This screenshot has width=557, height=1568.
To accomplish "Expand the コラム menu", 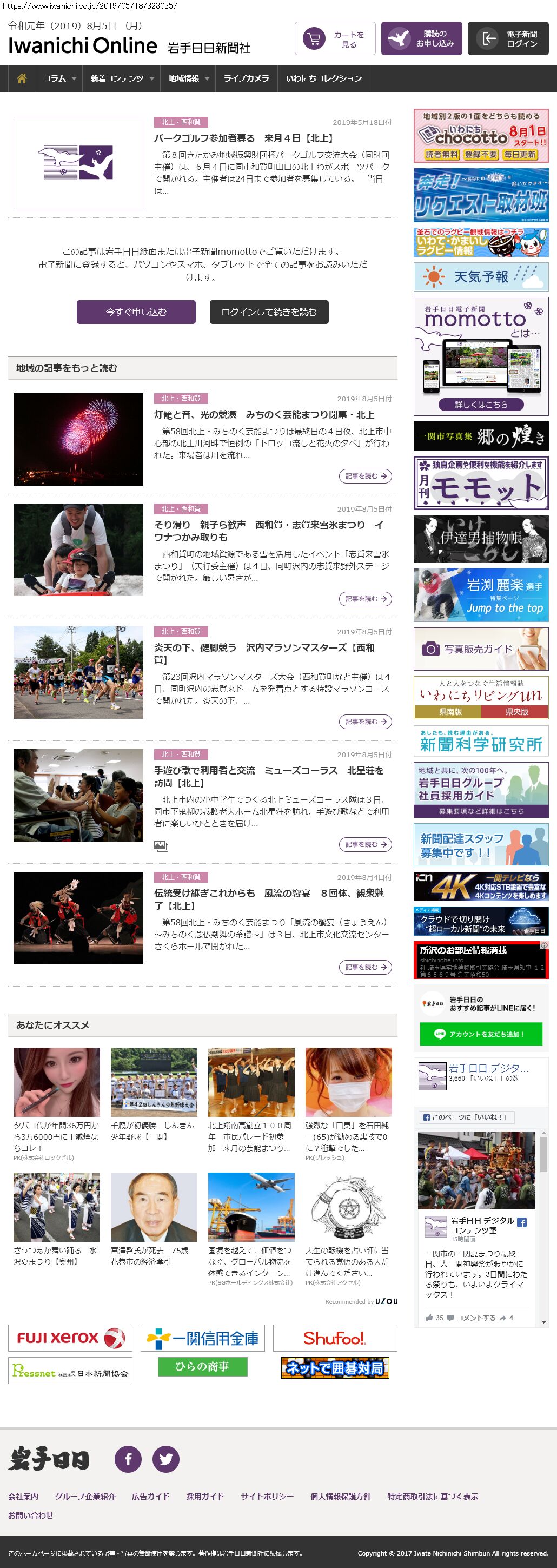I will [x=59, y=78].
